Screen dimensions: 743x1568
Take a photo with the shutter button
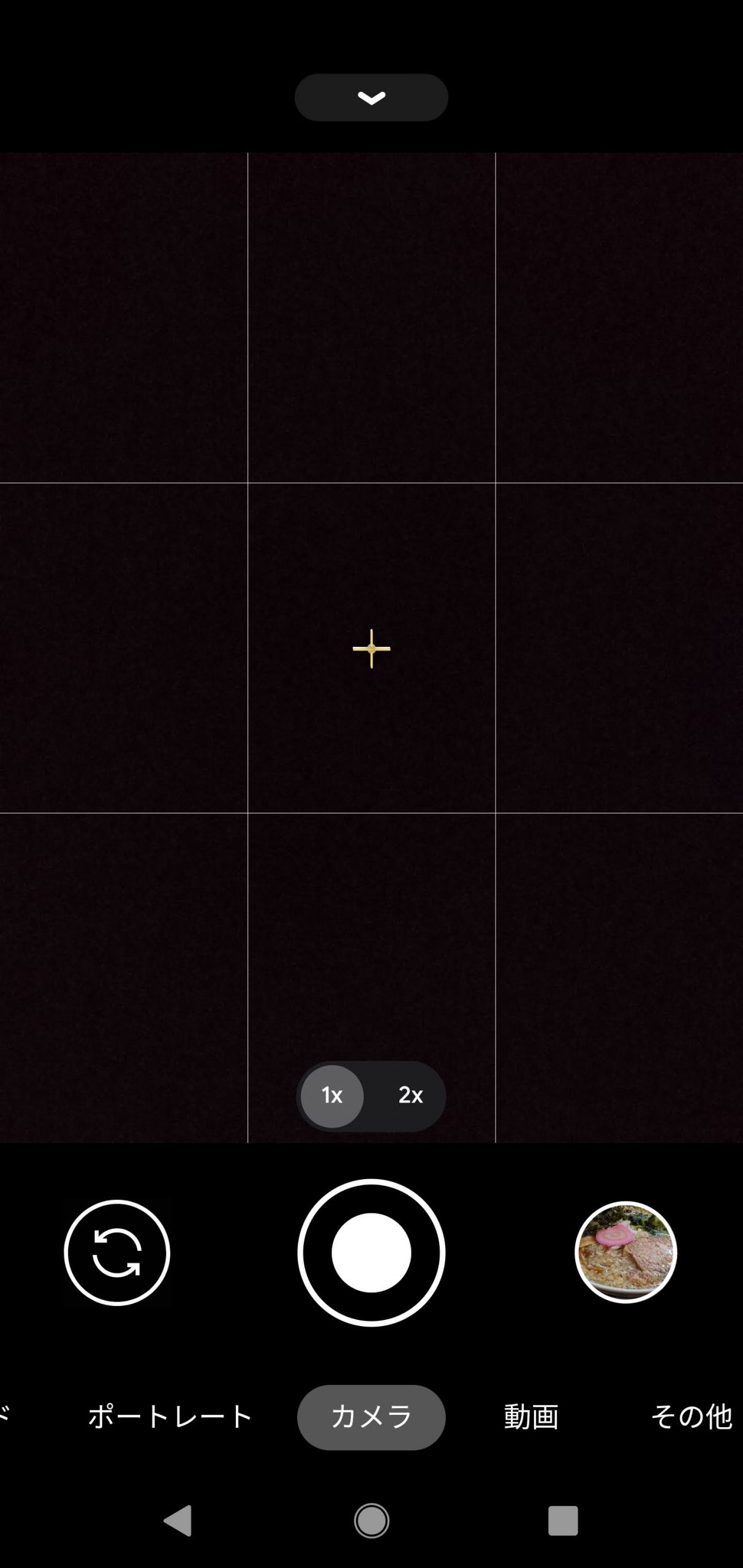(371, 1253)
